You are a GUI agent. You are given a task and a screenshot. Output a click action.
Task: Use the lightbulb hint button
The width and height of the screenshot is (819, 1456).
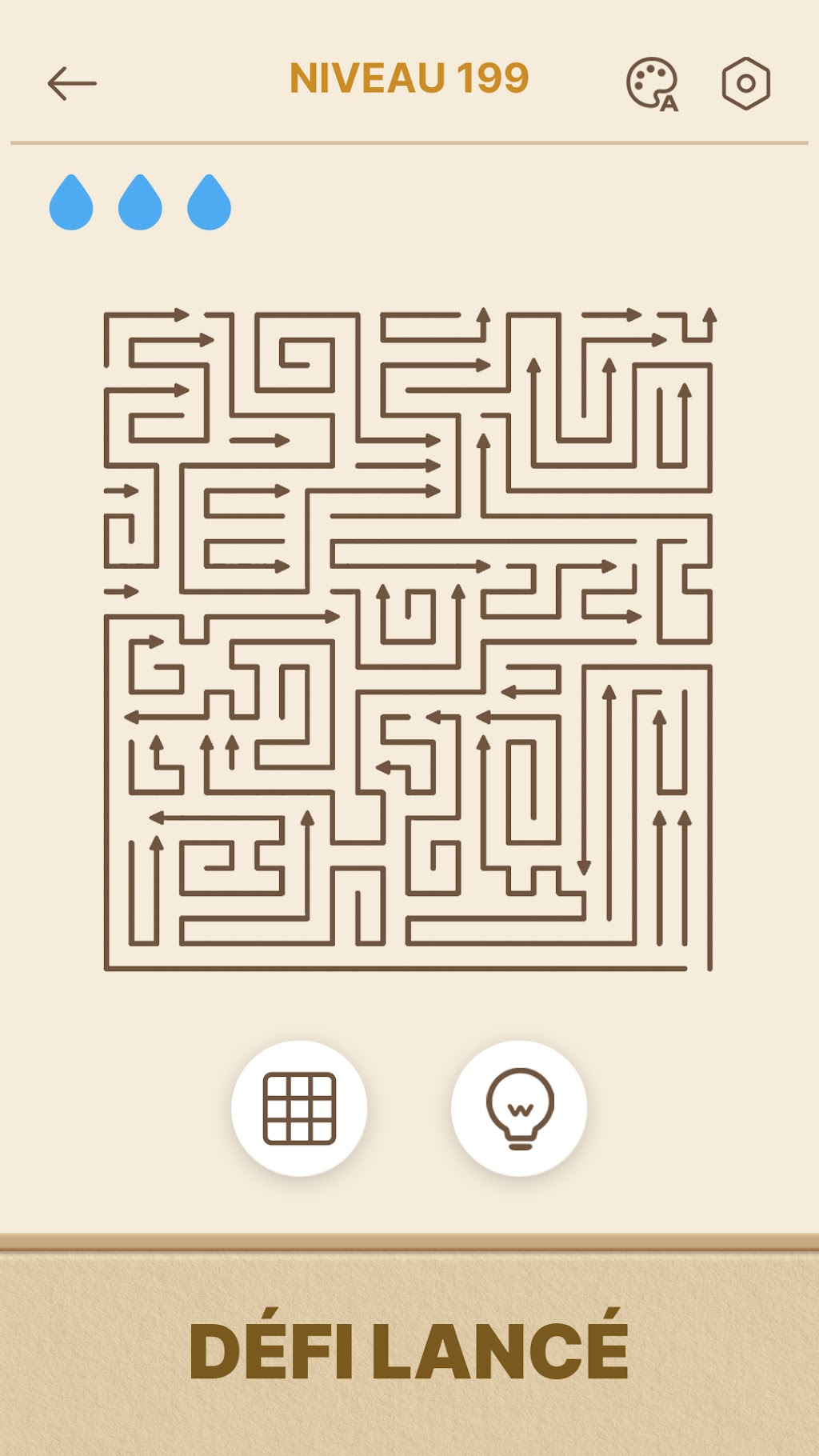point(519,1108)
